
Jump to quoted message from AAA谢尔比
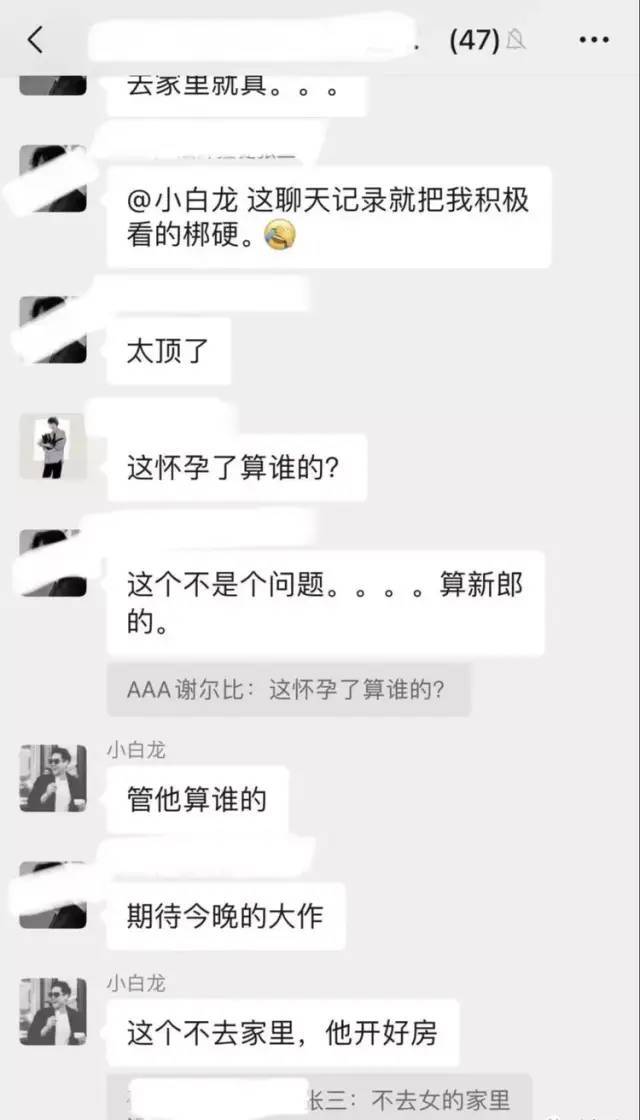click(288, 690)
